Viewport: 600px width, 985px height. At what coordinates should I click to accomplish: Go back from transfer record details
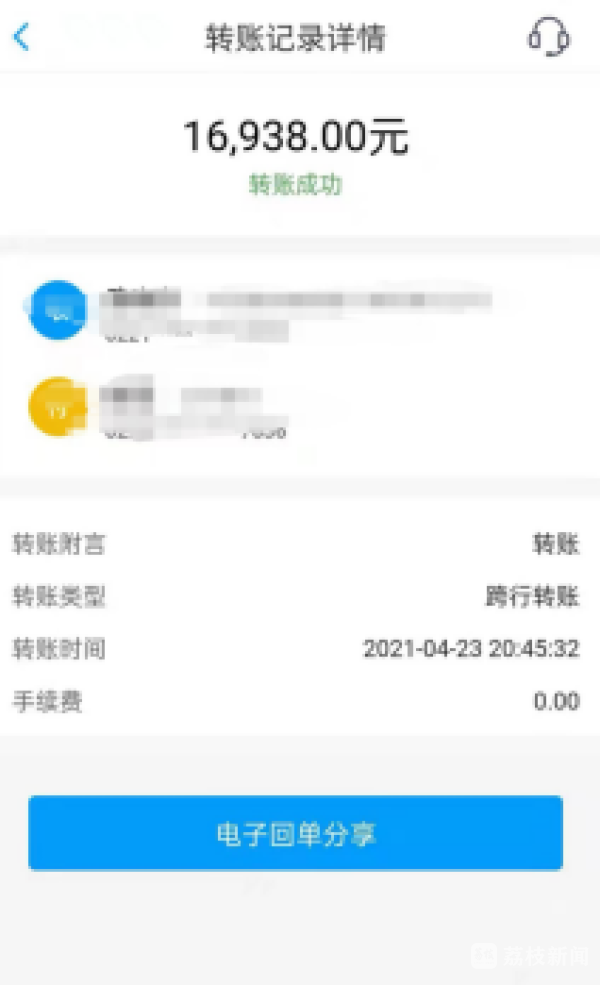tap(22, 38)
